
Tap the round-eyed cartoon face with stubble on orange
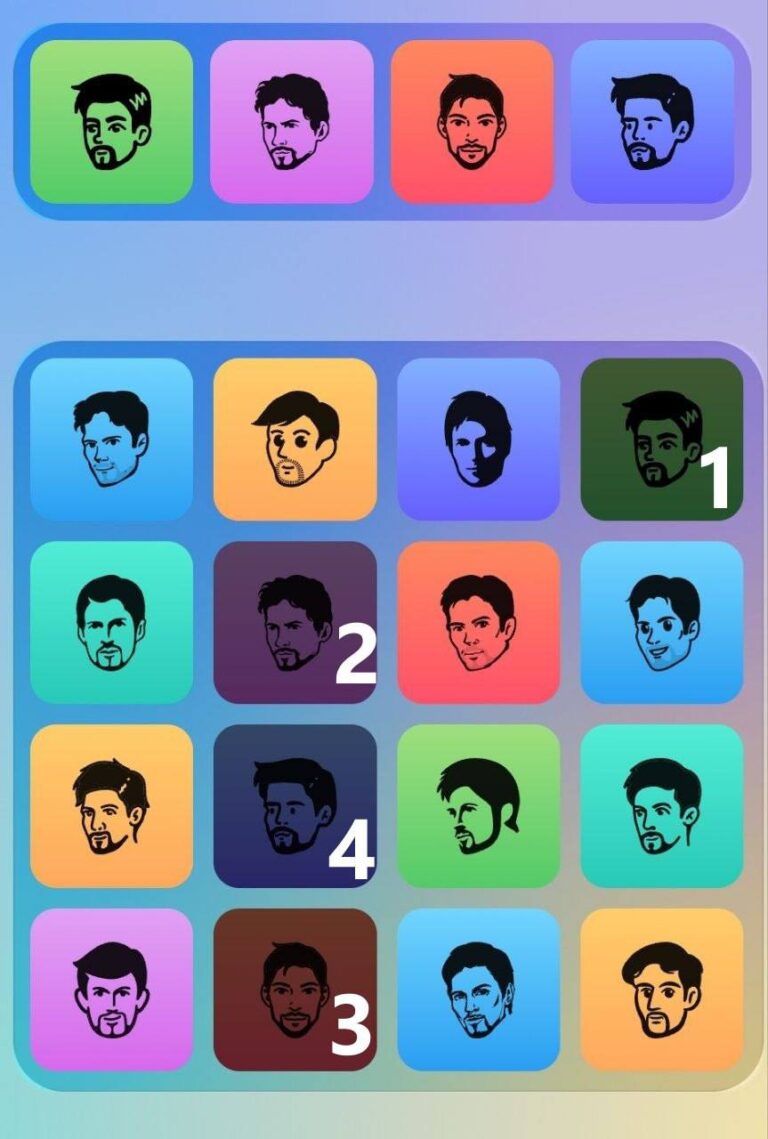[x=295, y=439]
